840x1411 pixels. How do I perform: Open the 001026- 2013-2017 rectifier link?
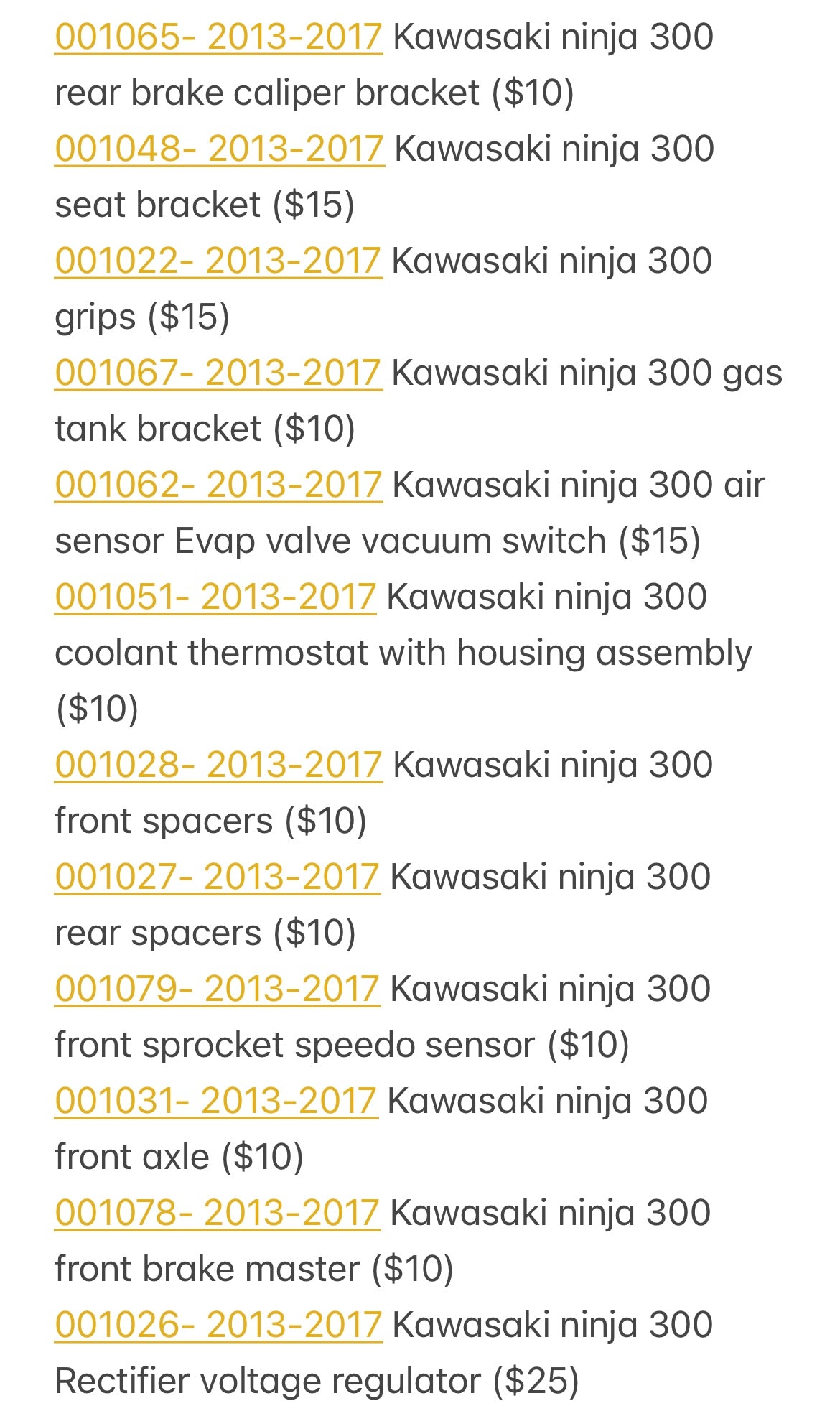coord(218,1325)
